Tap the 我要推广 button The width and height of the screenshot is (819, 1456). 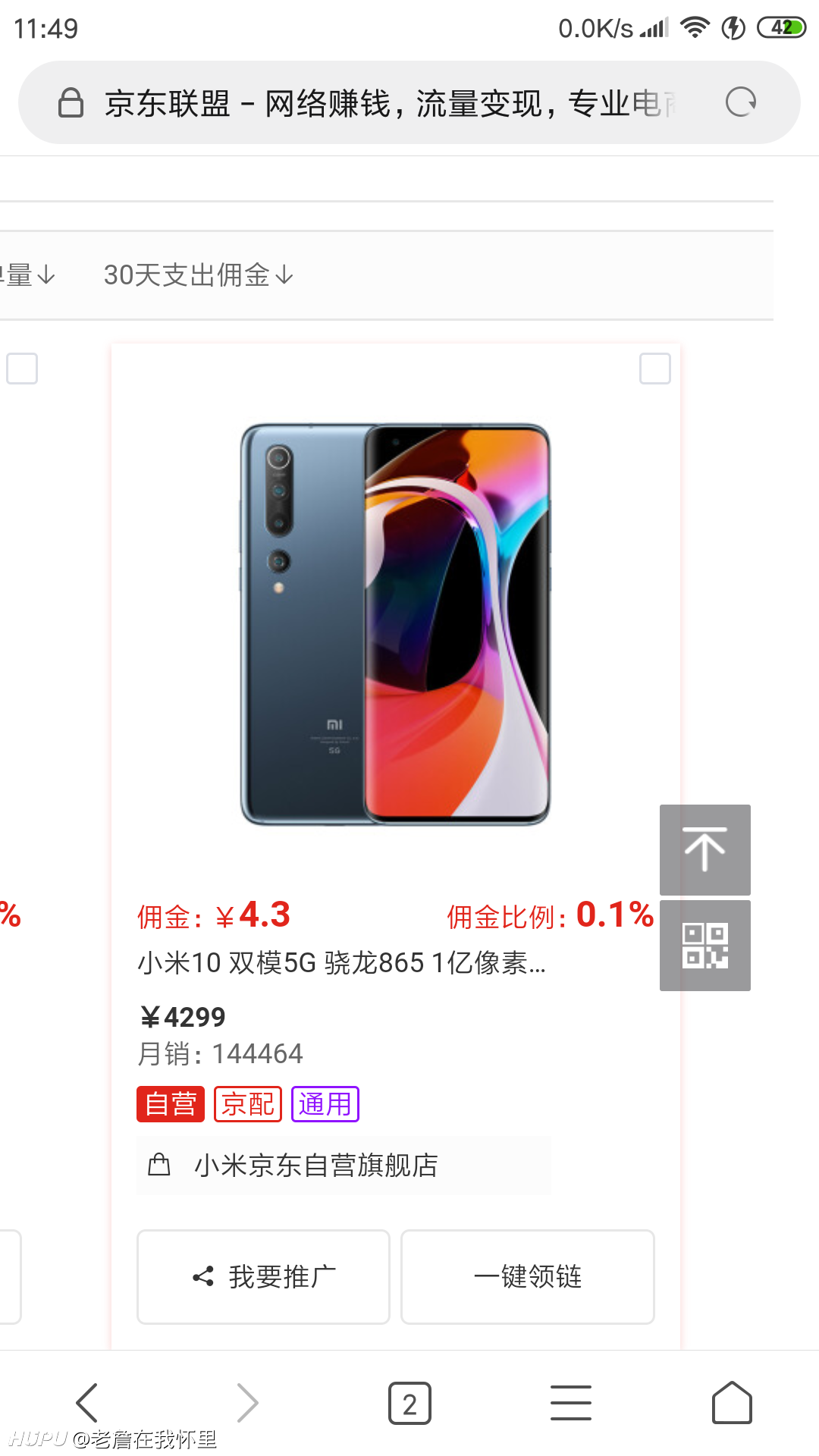point(263,1277)
